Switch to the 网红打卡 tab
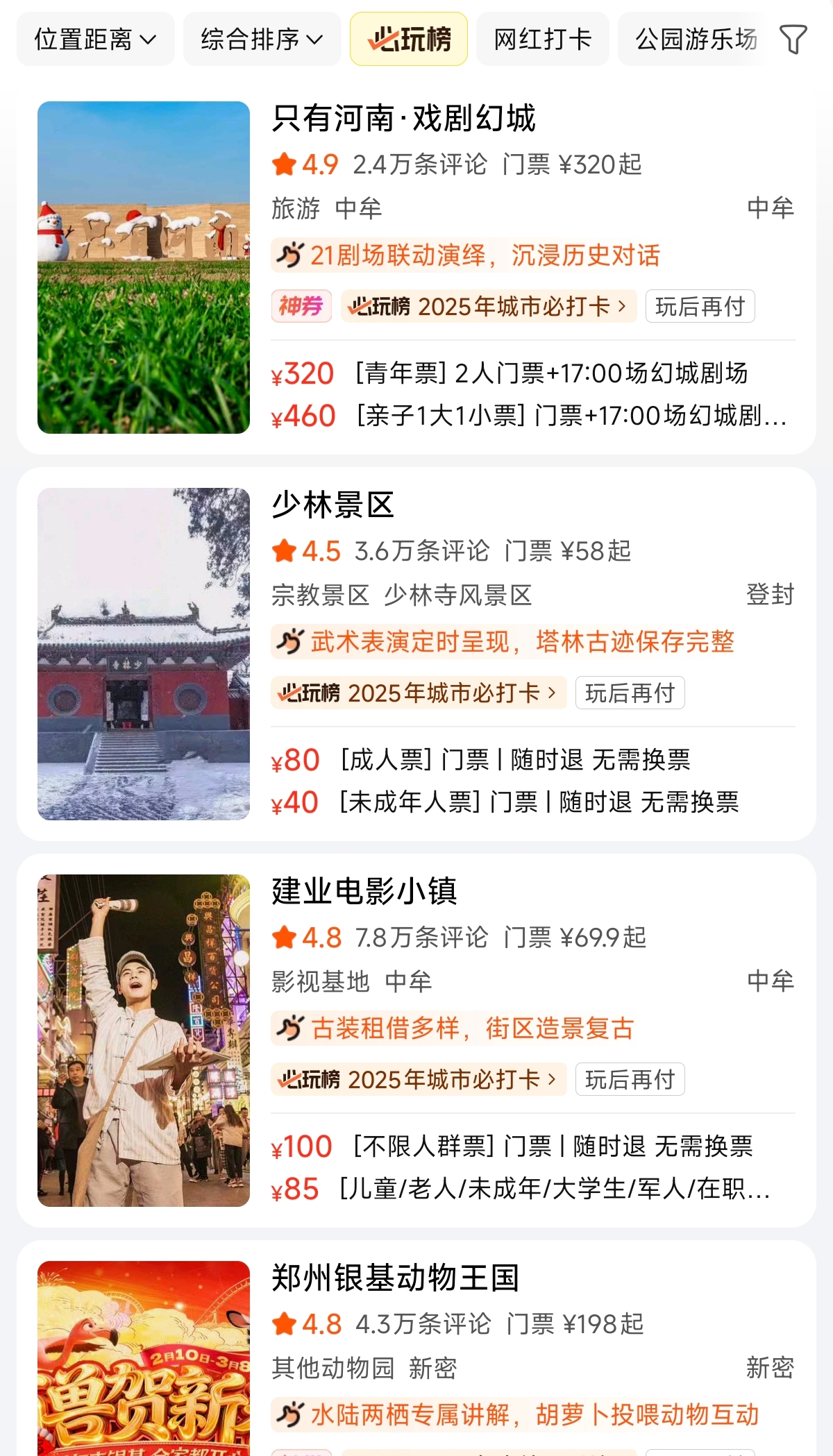Screen dimensions: 833x1456 click(x=542, y=39)
